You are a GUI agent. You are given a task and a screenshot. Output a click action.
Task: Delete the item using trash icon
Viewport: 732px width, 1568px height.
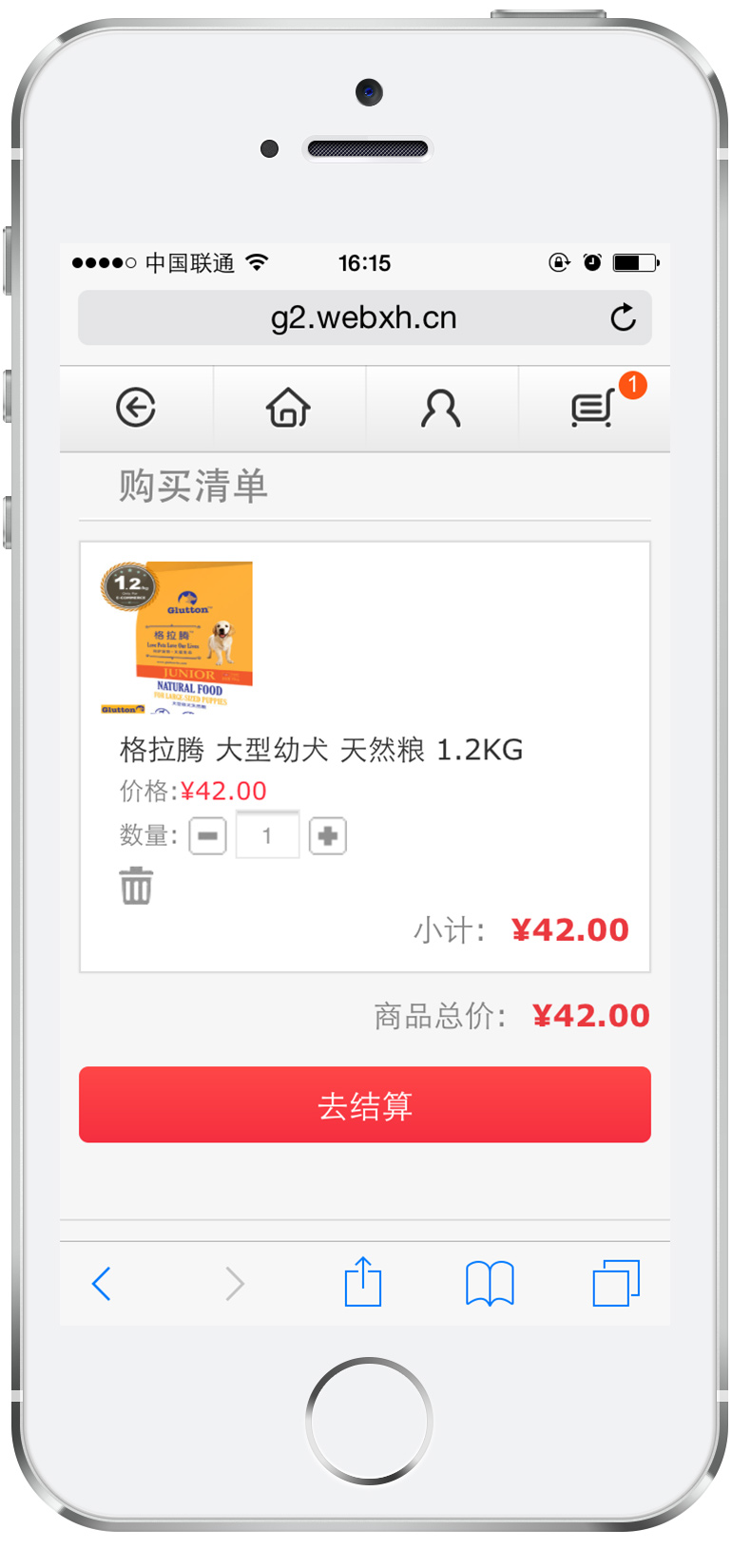pyautogui.click(x=136, y=886)
